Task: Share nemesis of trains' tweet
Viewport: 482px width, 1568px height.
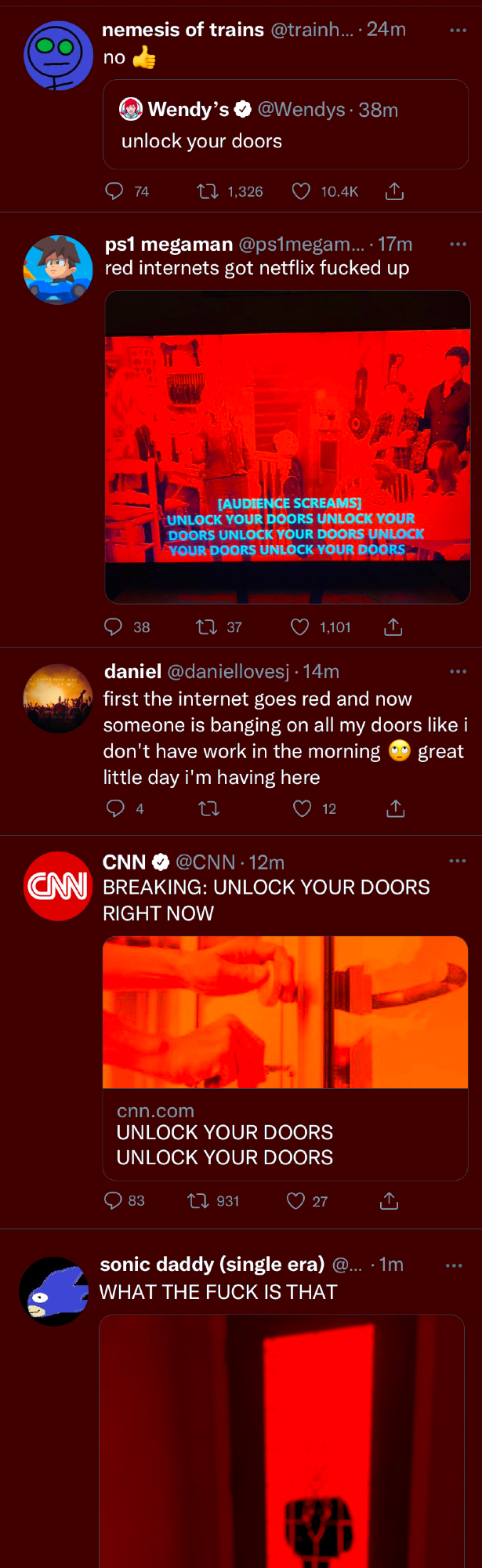Action: pos(395,191)
